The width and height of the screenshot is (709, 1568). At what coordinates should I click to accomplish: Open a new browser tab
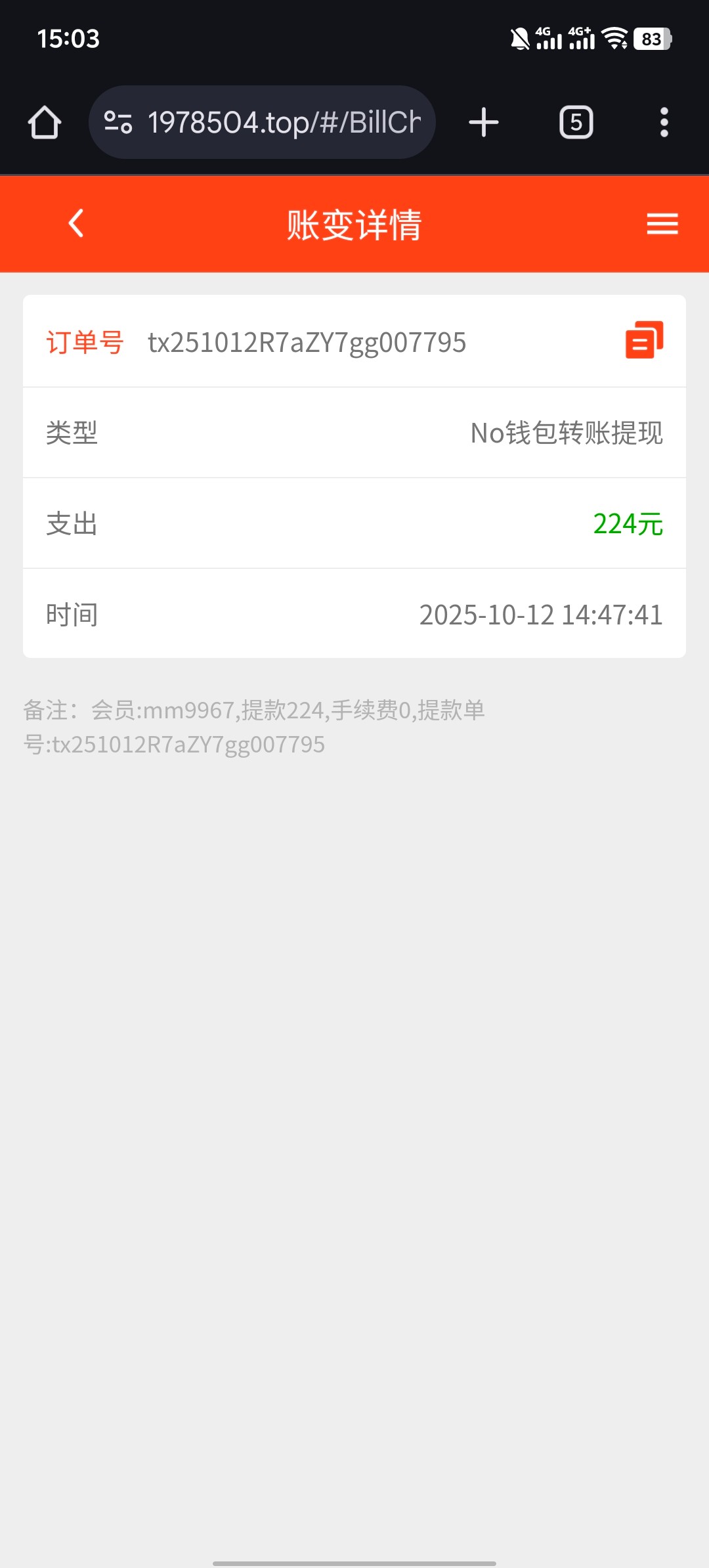[484, 123]
